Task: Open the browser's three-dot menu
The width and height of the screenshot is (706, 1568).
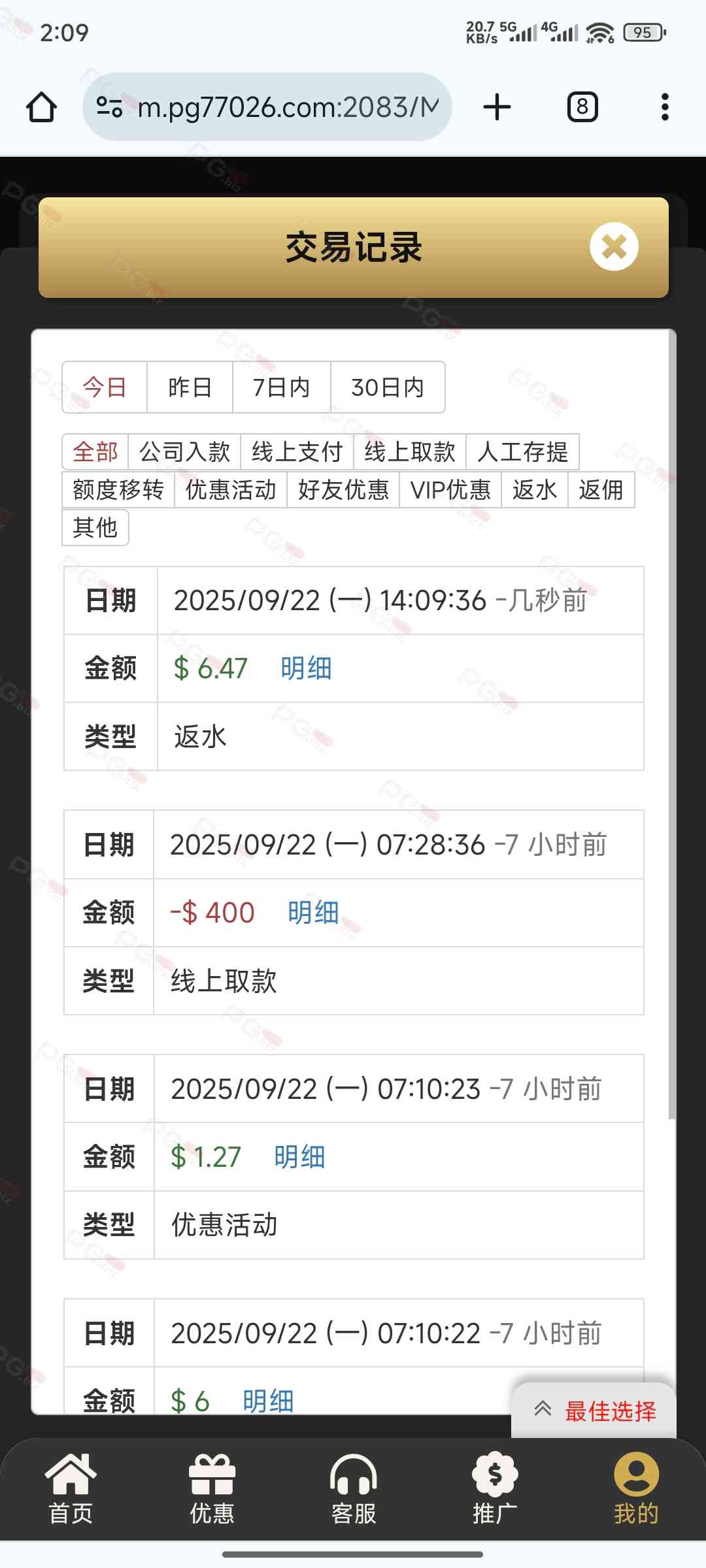Action: point(665,107)
